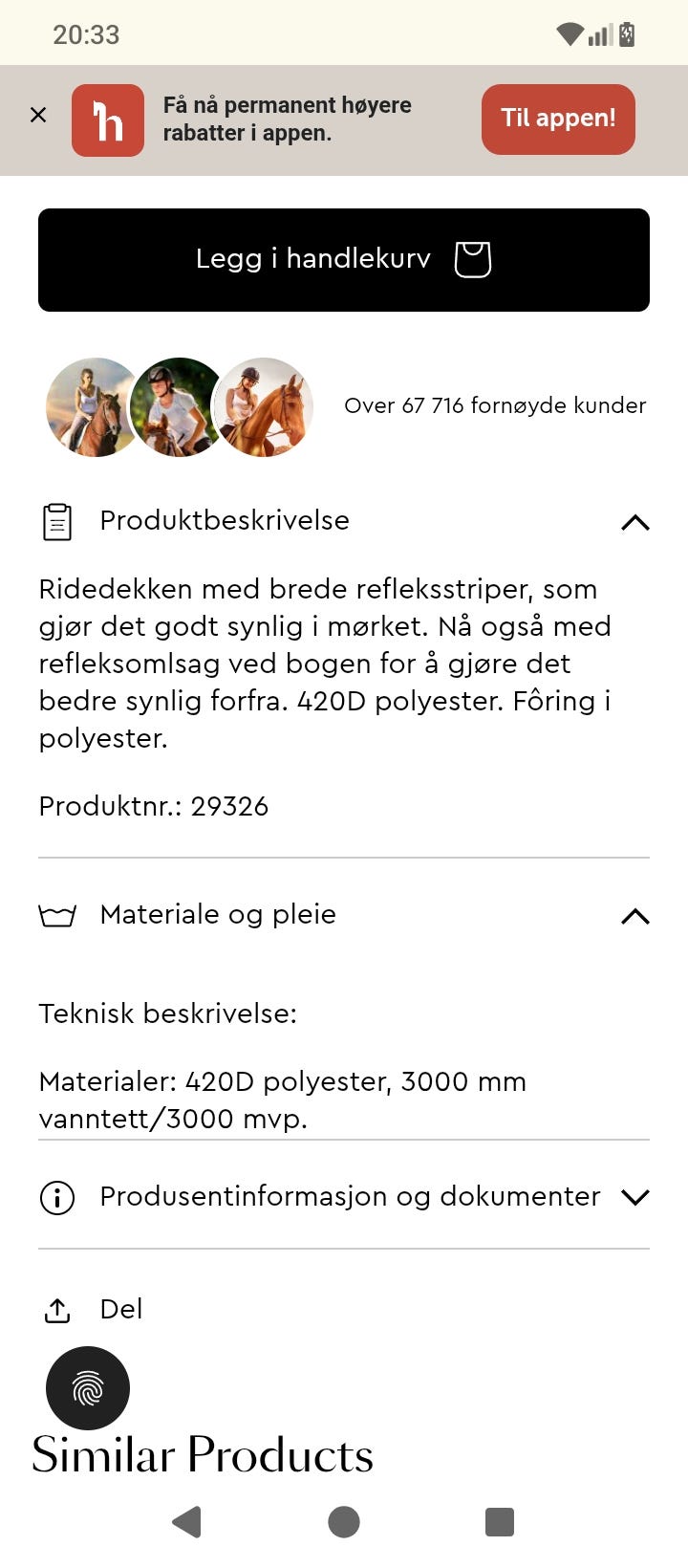
Task: Open the accessibility fingerprint widget
Action: [87, 1388]
